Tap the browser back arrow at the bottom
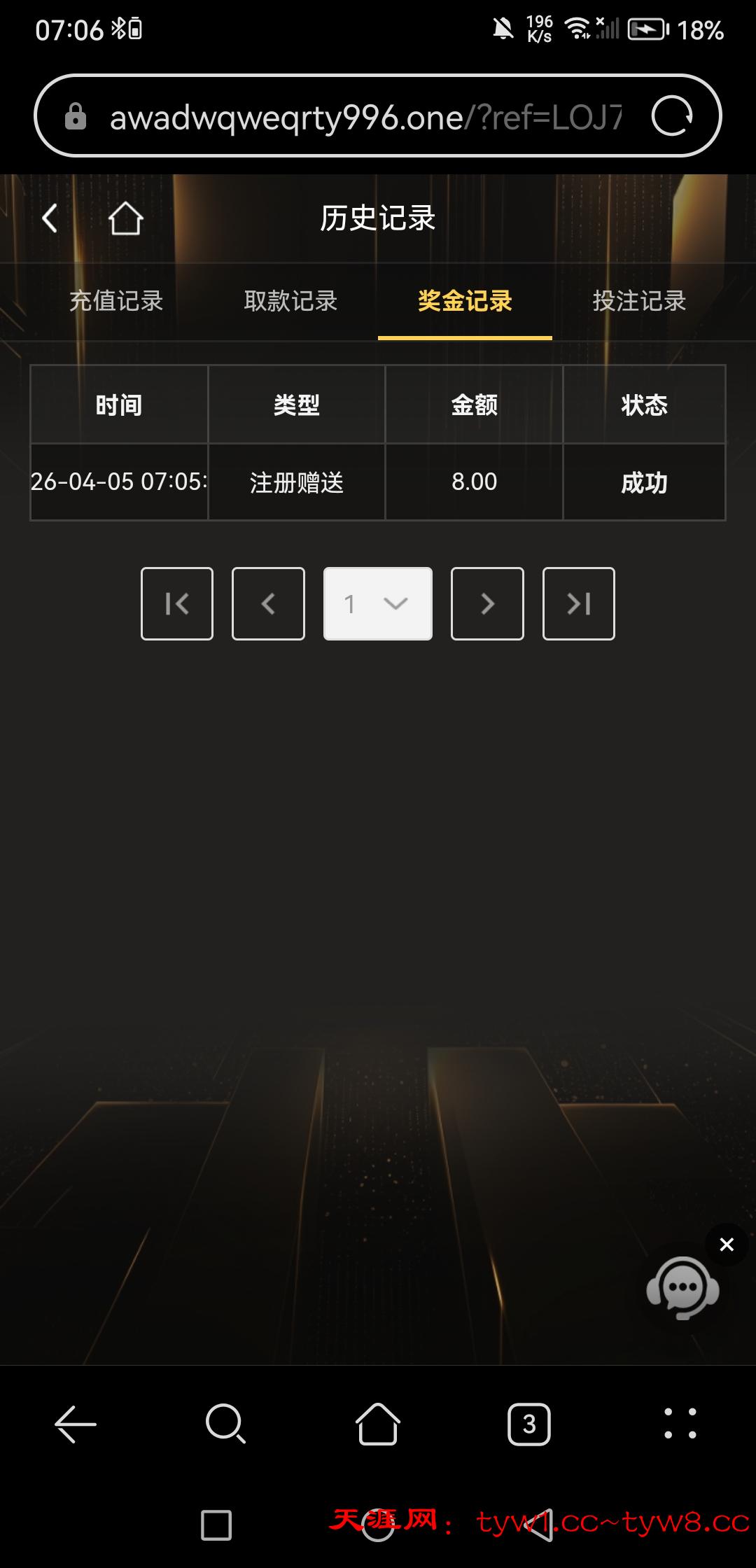 point(73,1423)
